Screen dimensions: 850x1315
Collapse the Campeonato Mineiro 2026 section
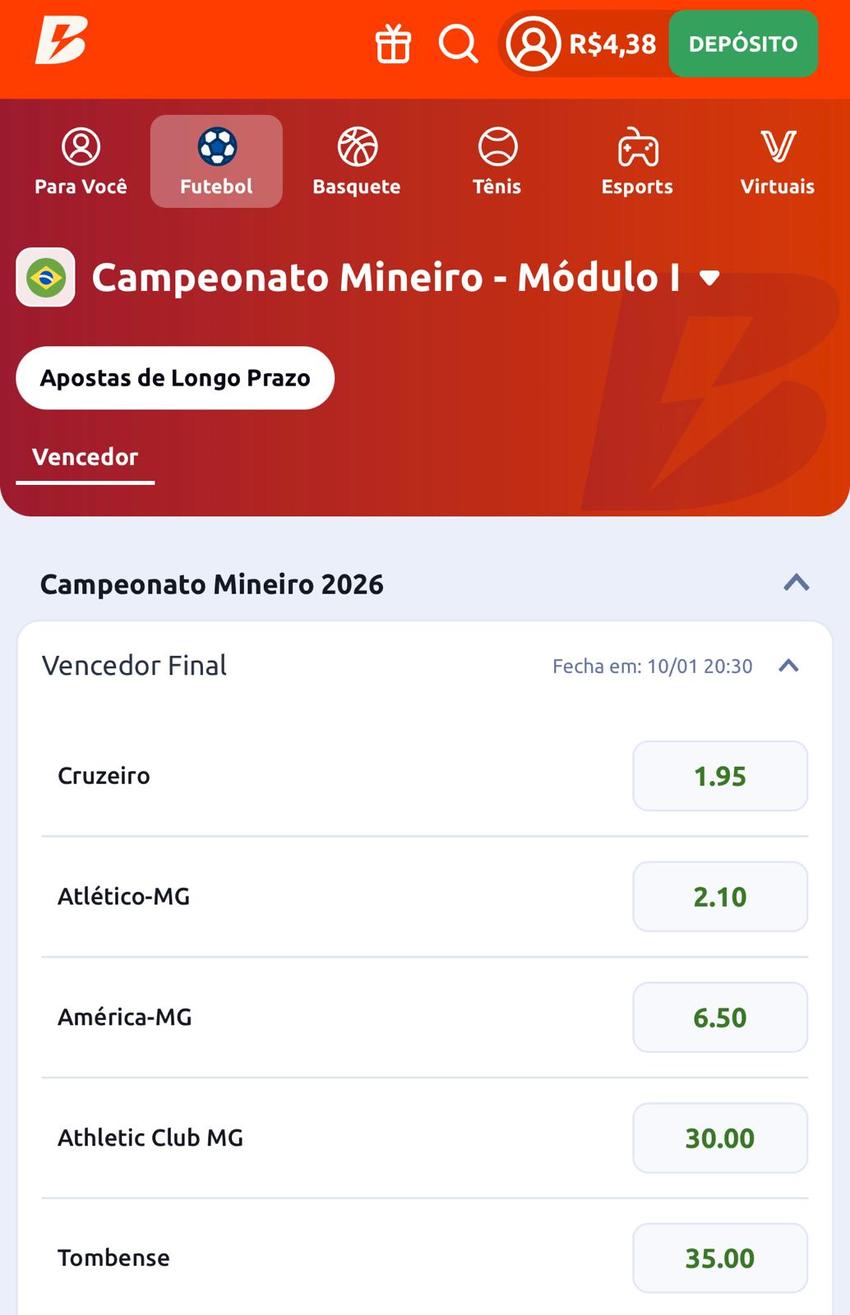click(x=795, y=583)
